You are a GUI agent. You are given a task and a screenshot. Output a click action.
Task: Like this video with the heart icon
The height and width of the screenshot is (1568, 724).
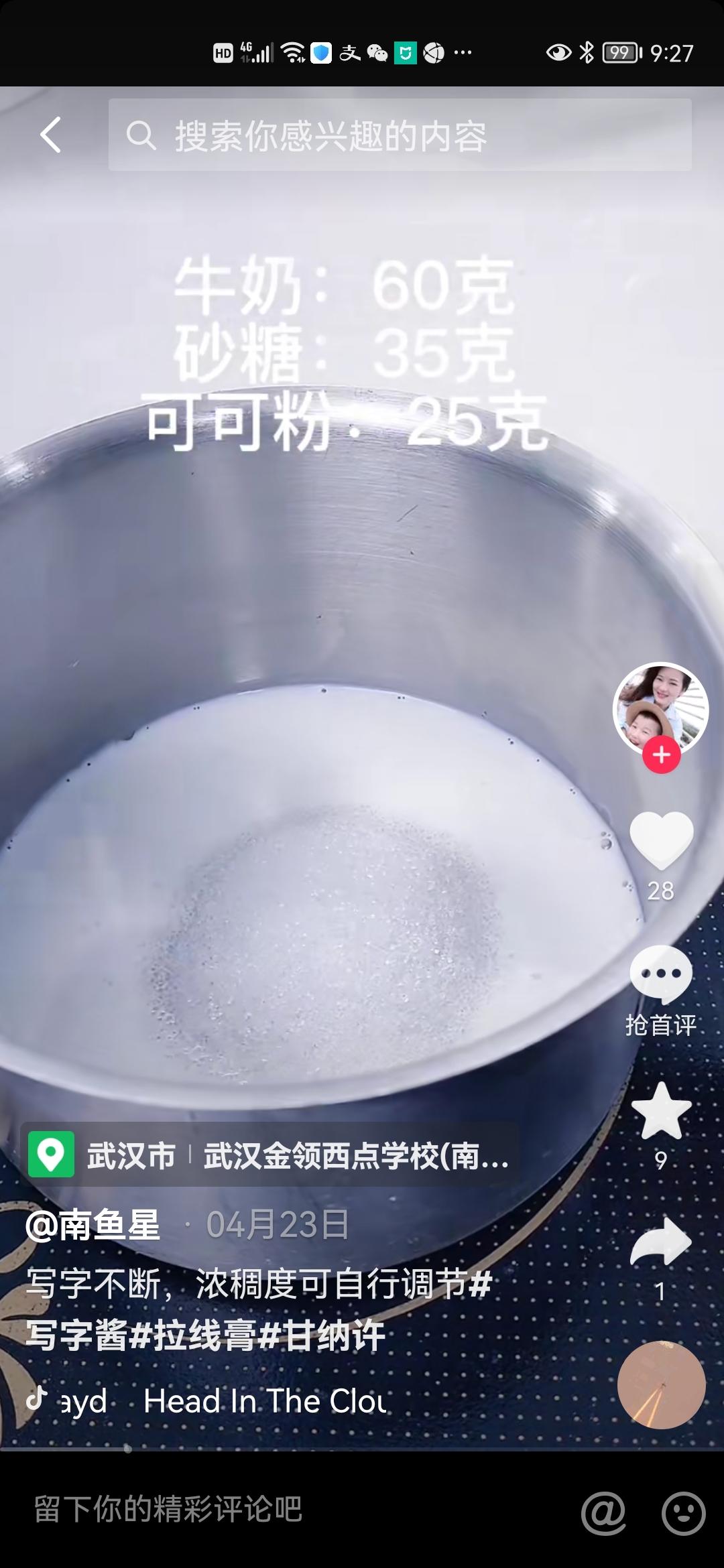coord(661,841)
